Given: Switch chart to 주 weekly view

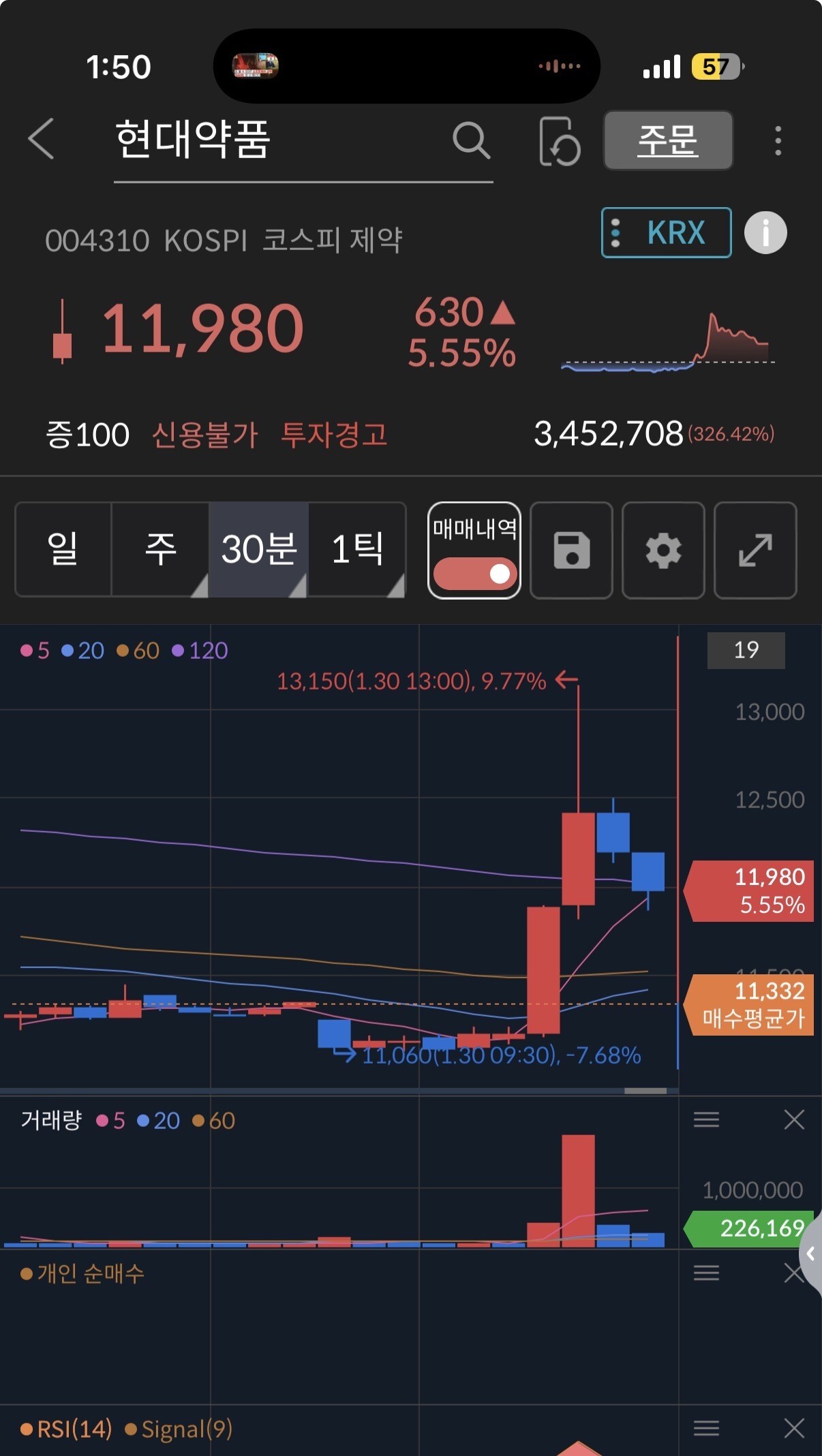Looking at the screenshot, I should pos(161,549).
